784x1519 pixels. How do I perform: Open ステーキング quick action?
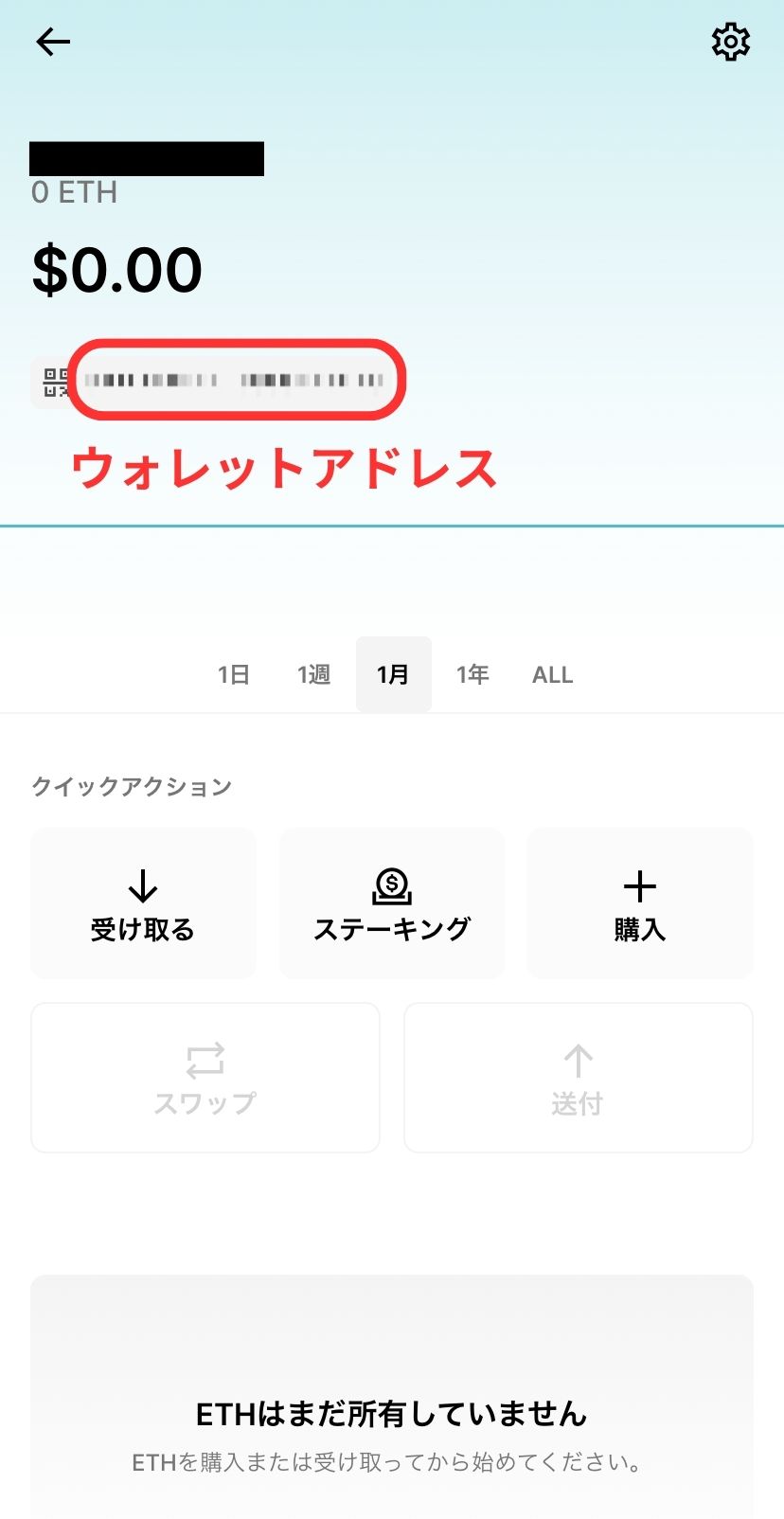click(392, 903)
